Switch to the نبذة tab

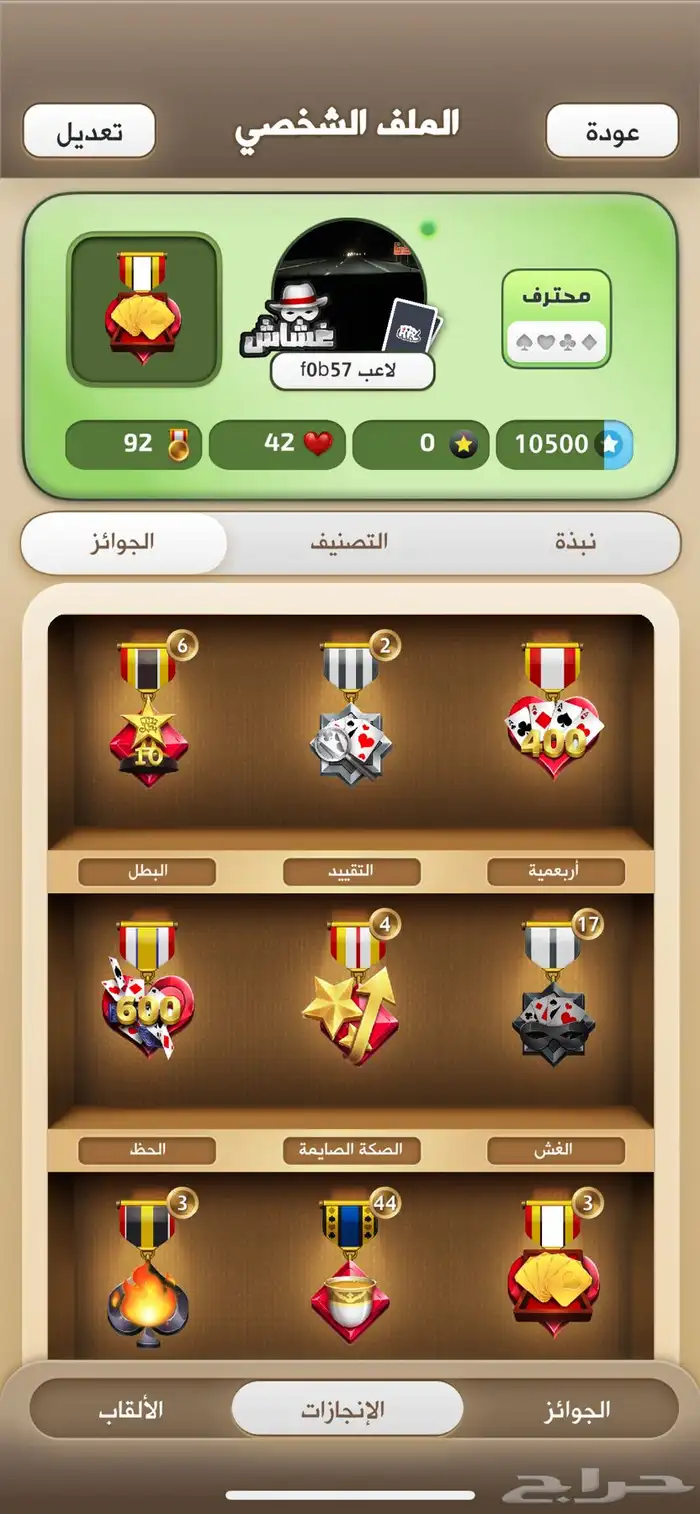(x=575, y=543)
